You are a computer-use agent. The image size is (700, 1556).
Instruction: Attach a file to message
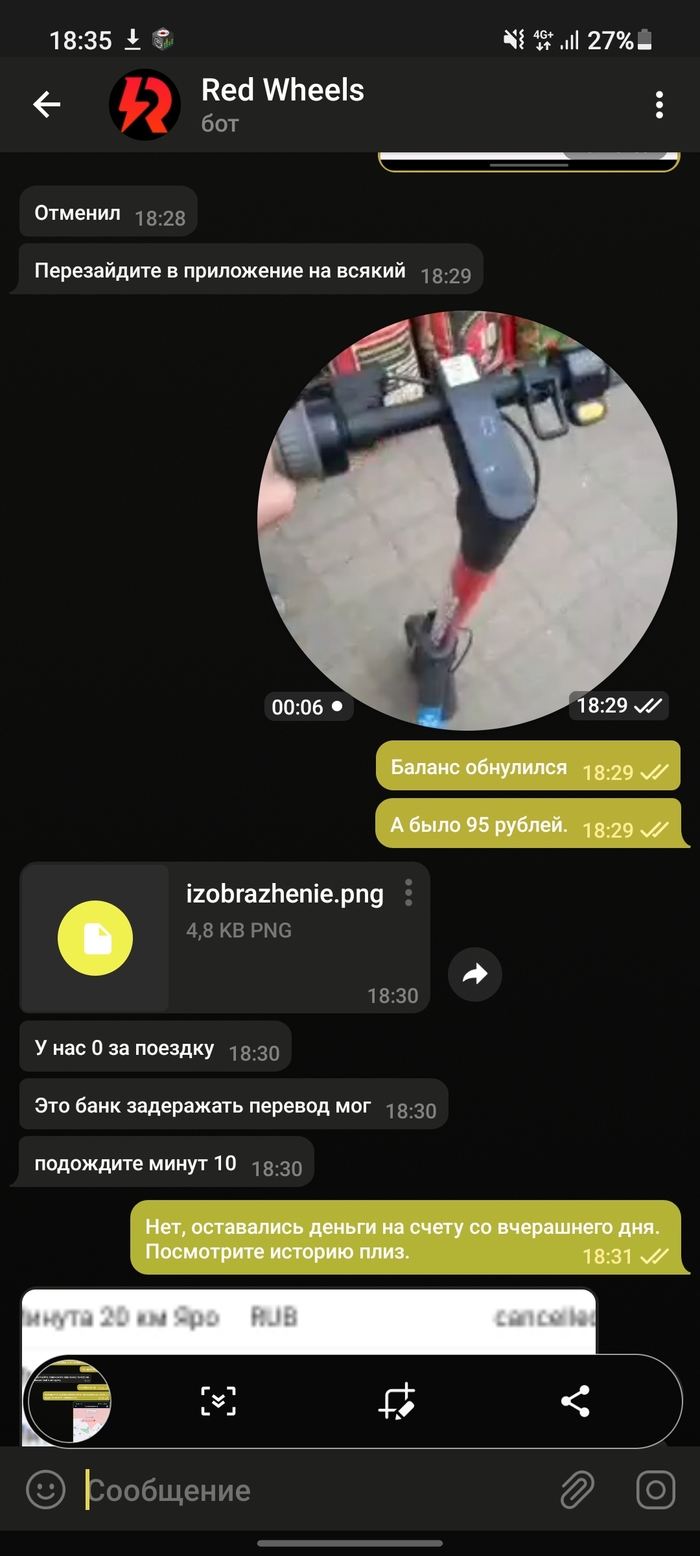click(x=577, y=1490)
